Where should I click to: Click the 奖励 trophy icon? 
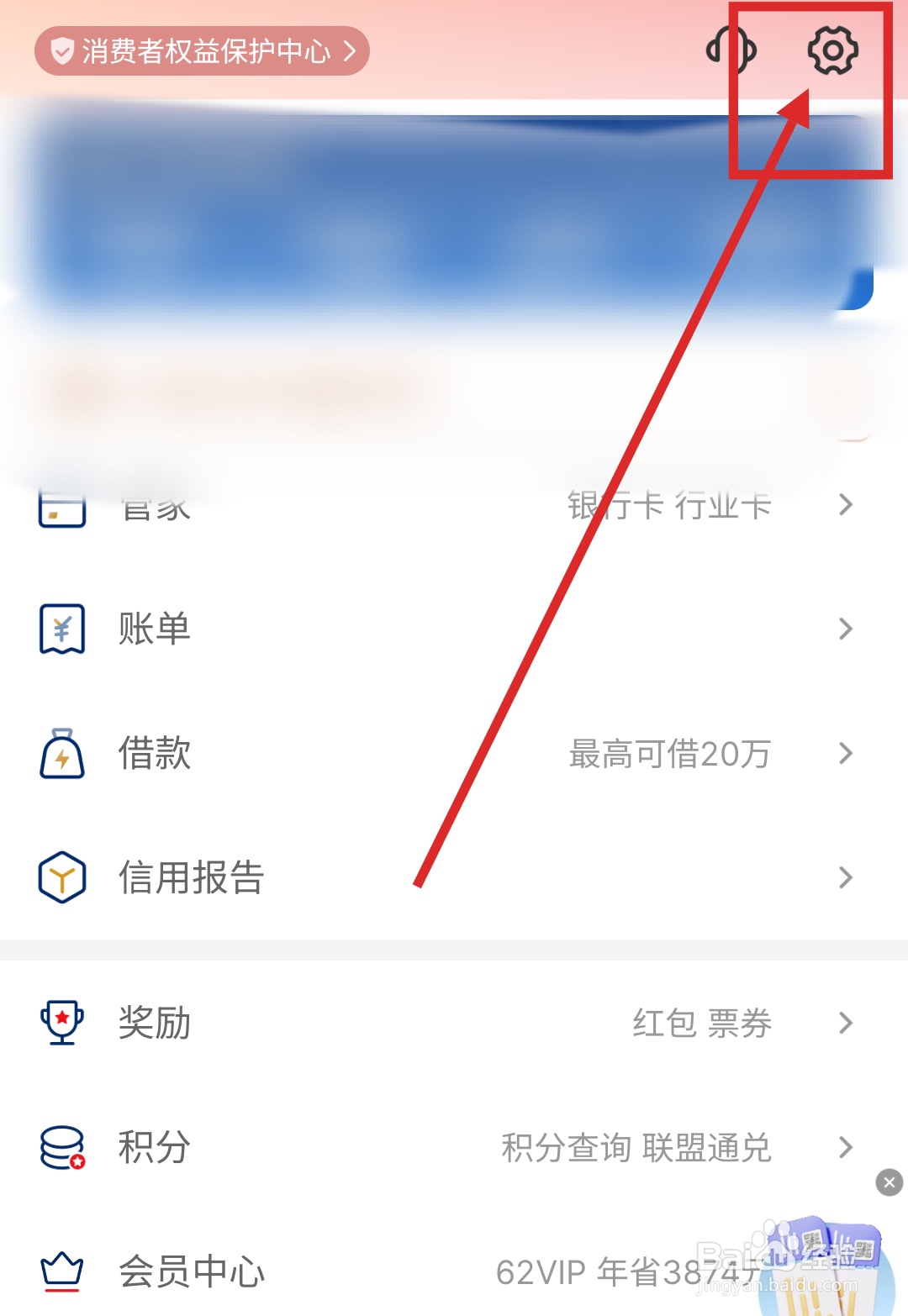click(x=61, y=1022)
